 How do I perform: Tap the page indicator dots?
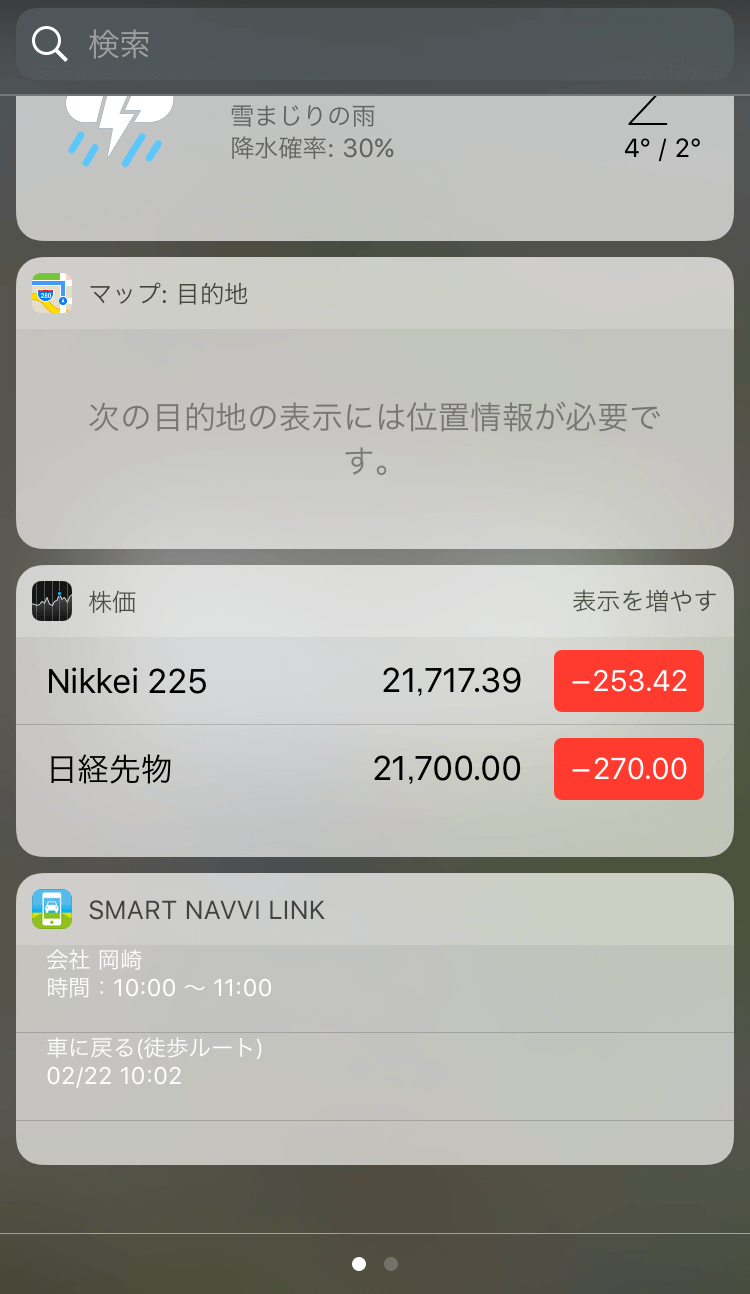pyautogui.click(x=375, y=1264)
